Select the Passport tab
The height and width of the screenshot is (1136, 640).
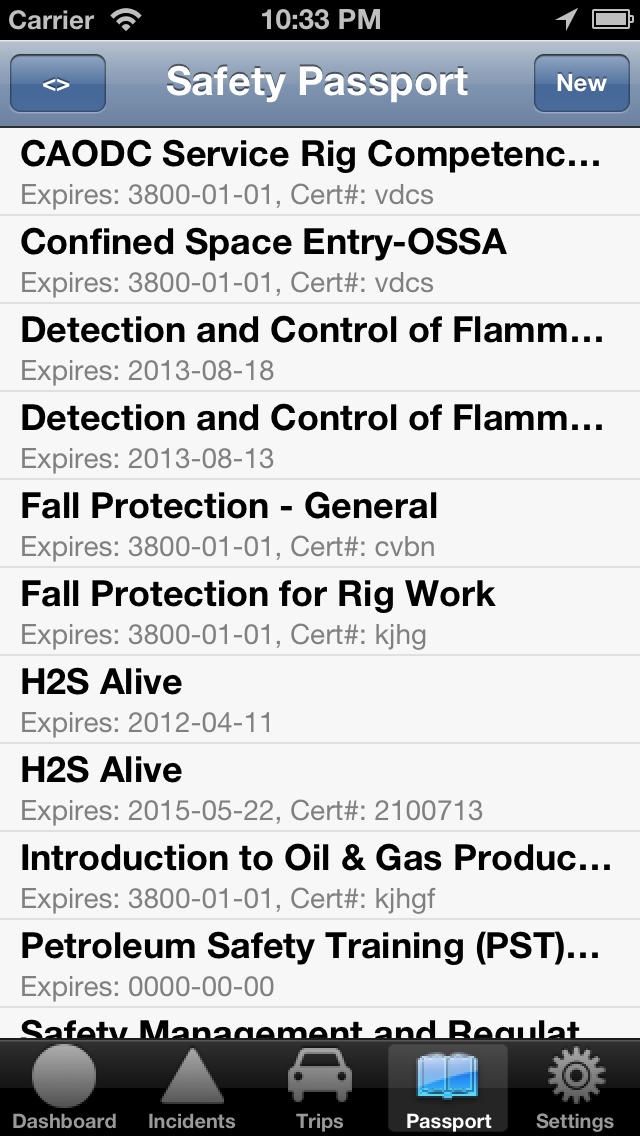[448, 1088]
